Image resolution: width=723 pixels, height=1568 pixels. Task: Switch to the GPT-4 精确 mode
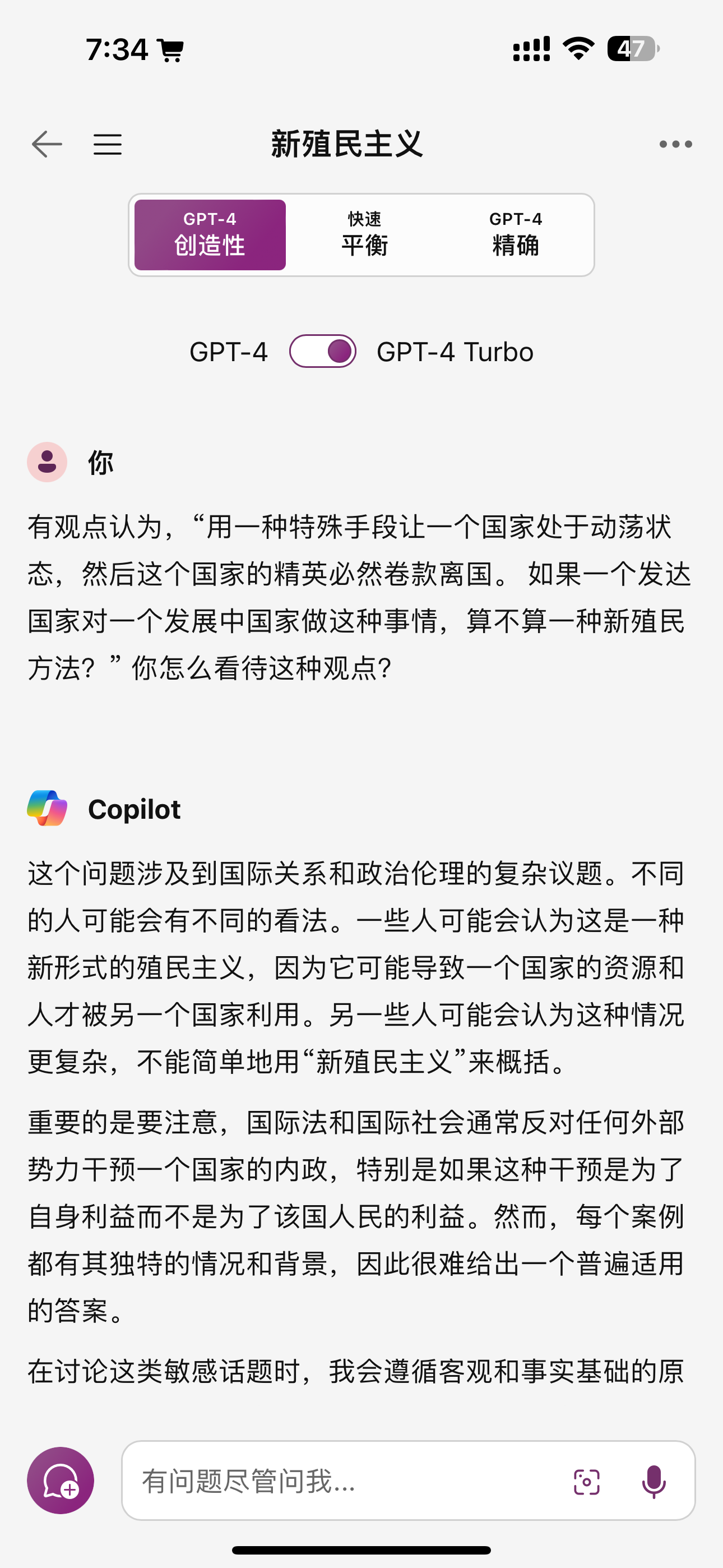(516, 235)
